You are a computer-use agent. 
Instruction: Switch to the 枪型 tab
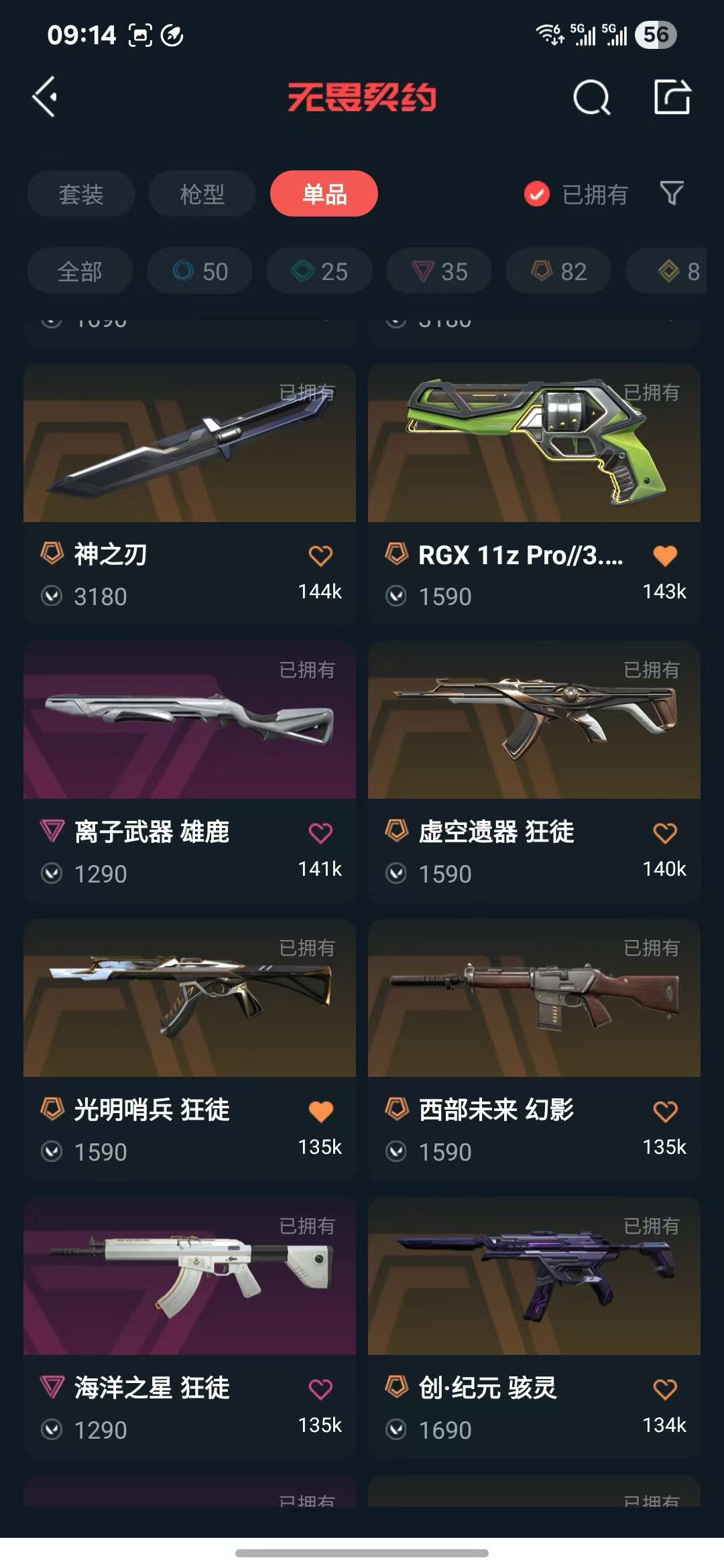202,194
